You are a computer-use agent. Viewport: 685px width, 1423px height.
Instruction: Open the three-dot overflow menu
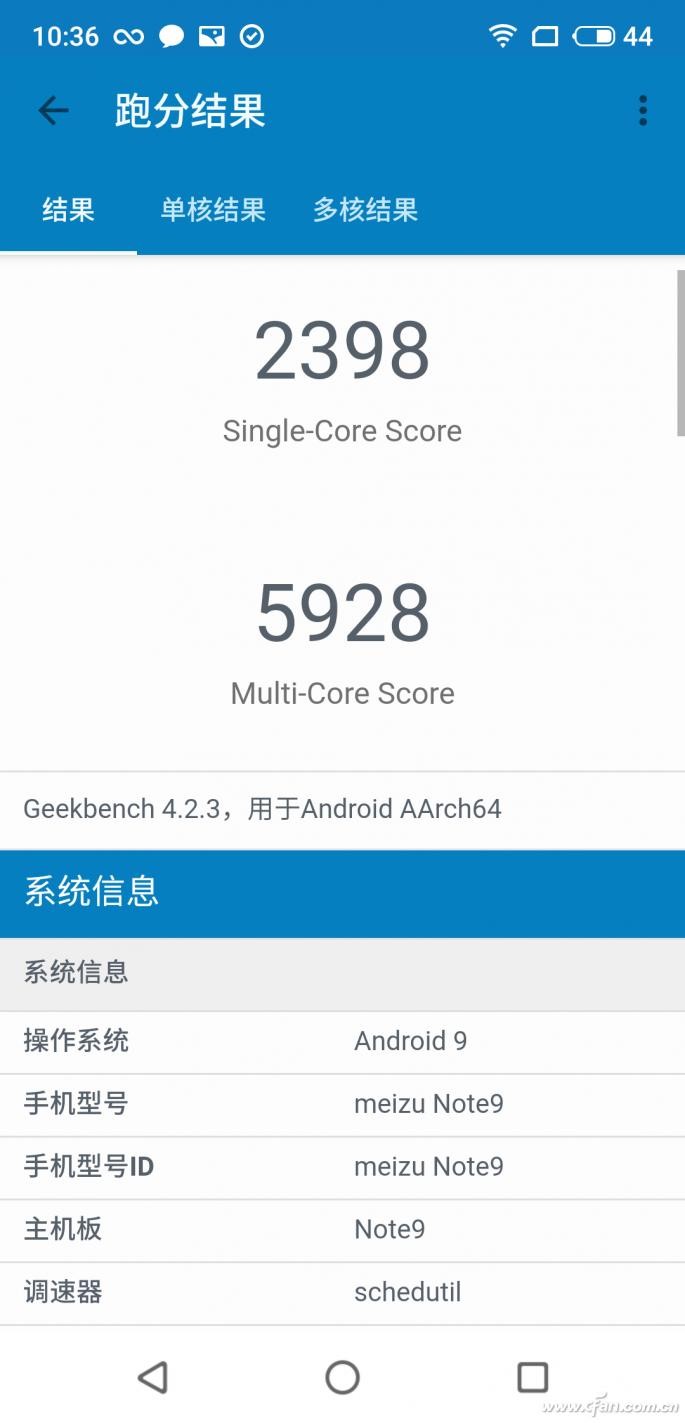pyautogui.click(x=643, y=111)
